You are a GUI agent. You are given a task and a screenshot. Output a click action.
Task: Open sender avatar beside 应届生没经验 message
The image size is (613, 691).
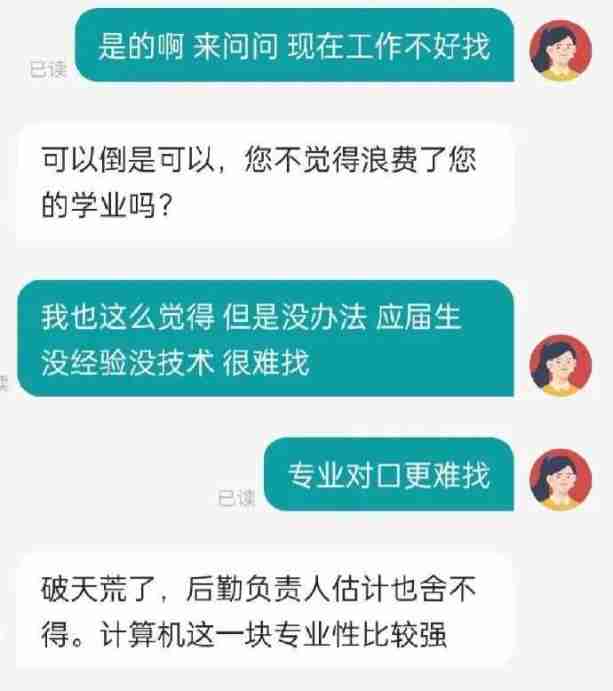(565, 364)
